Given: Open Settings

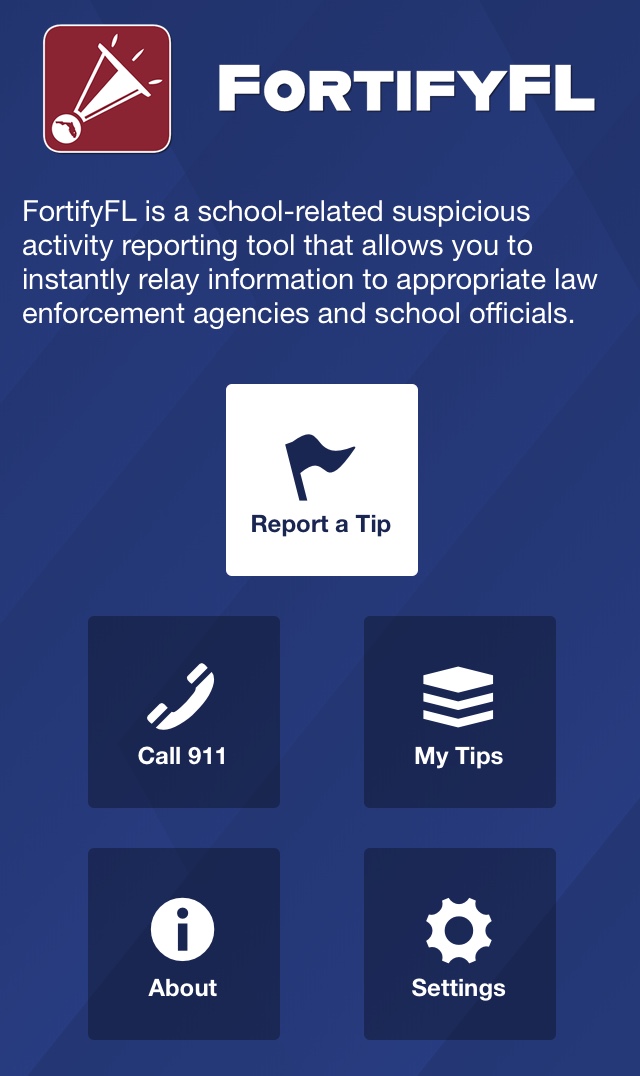Looking at the screenshot, I should [x=460, y=944].
